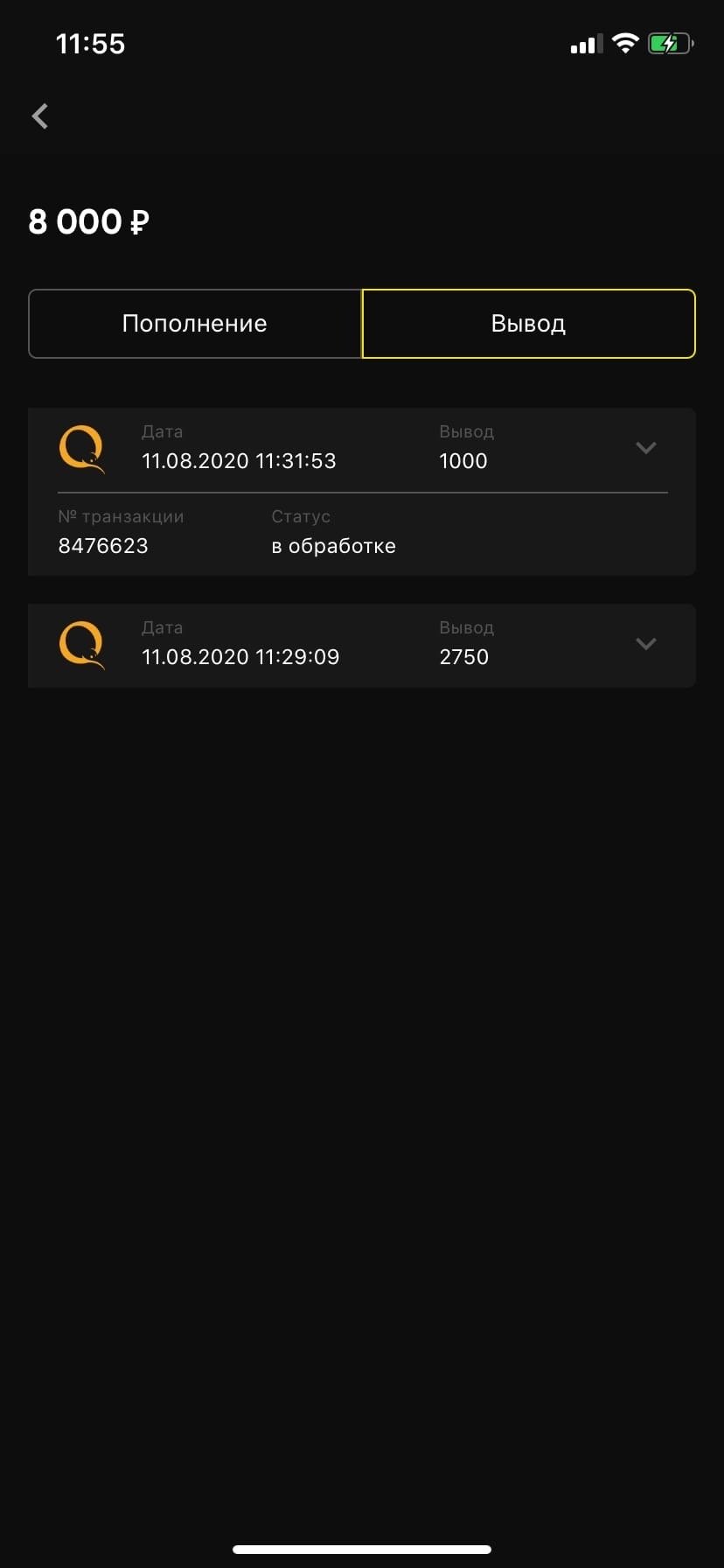
Task: Expand the 2750 withdrawal transaction
Action: (x=645, y=644)
